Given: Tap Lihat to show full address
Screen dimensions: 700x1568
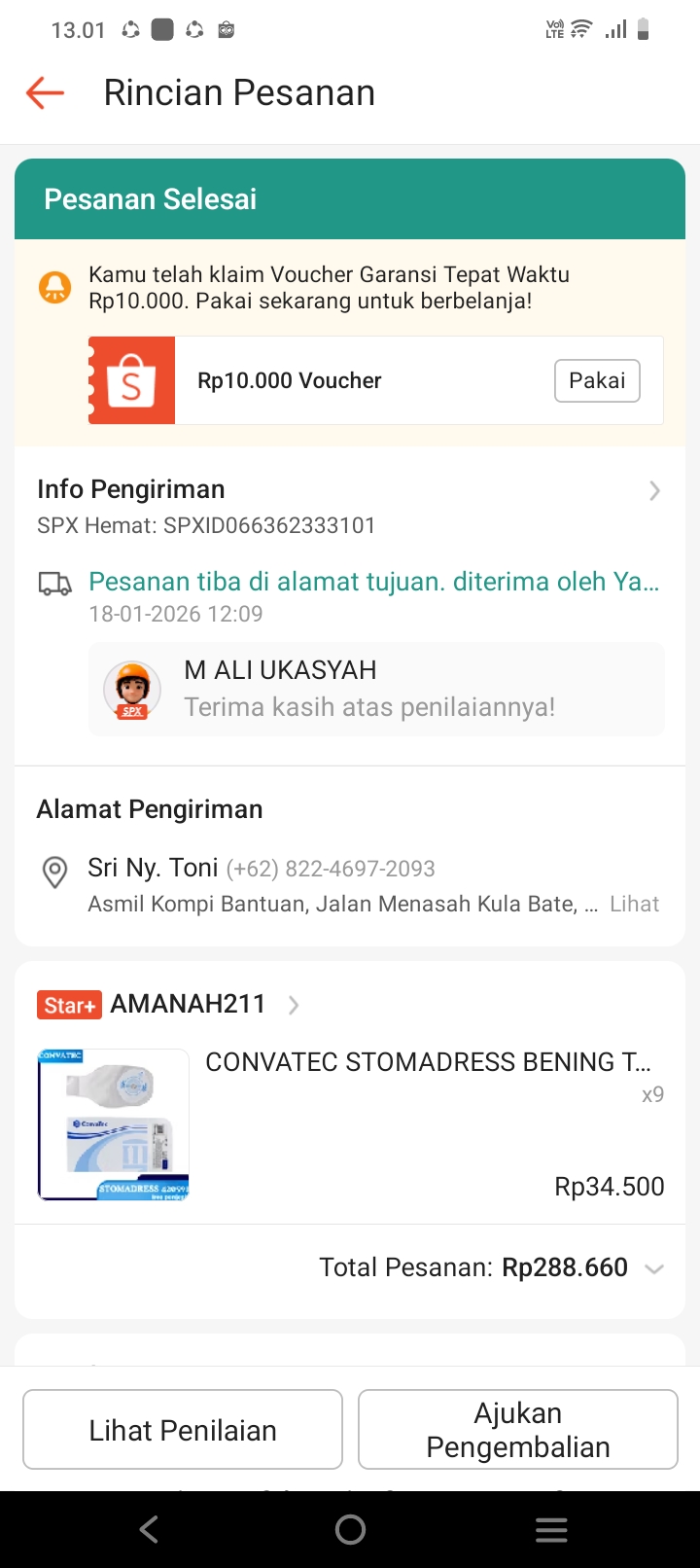Looking at the screenshot, I should click(x=634, y=905).
